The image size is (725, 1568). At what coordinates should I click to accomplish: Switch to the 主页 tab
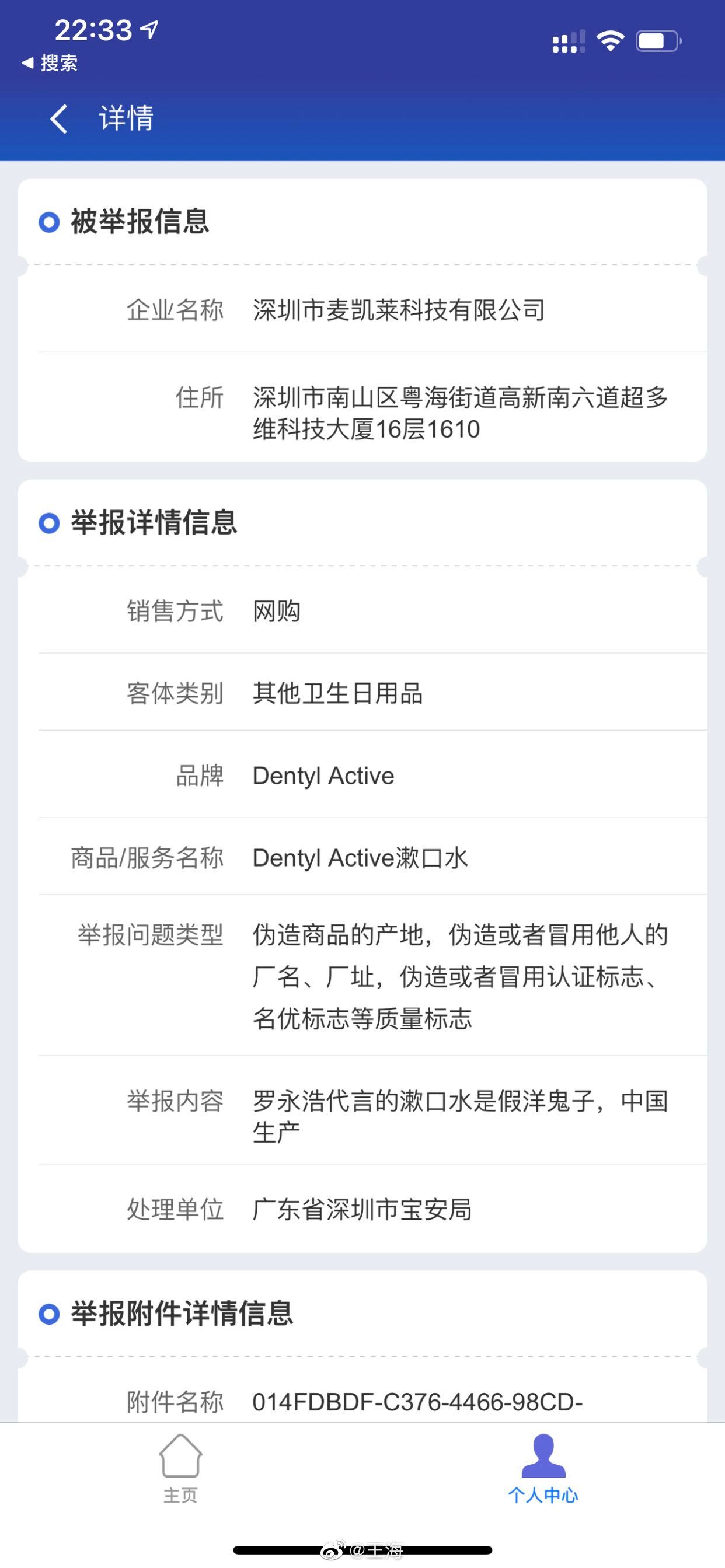[x=180, y=1469]
